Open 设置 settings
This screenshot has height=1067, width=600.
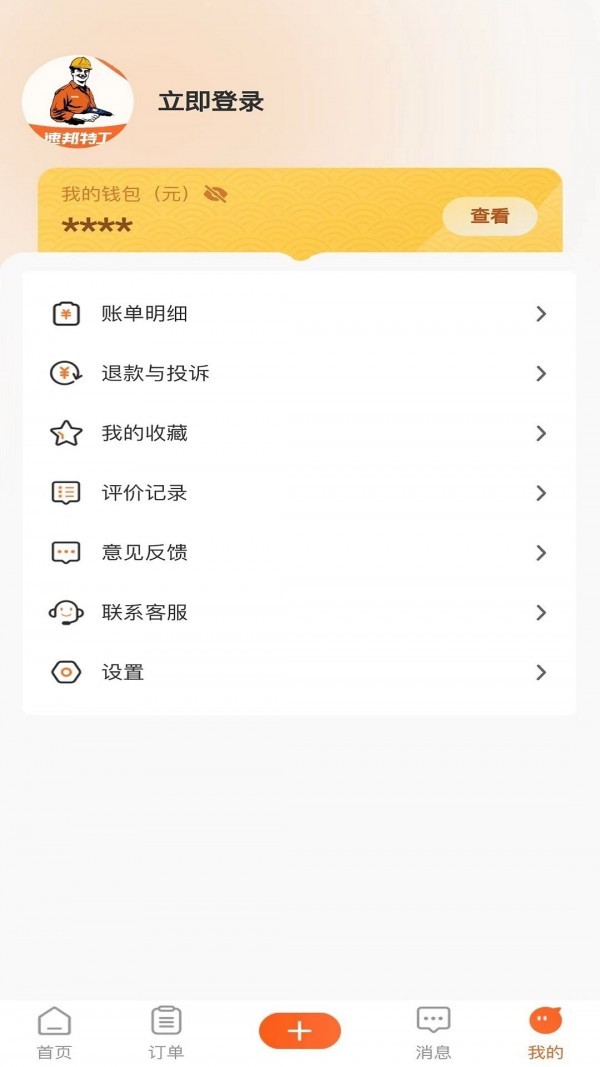[x=299, y=672]
